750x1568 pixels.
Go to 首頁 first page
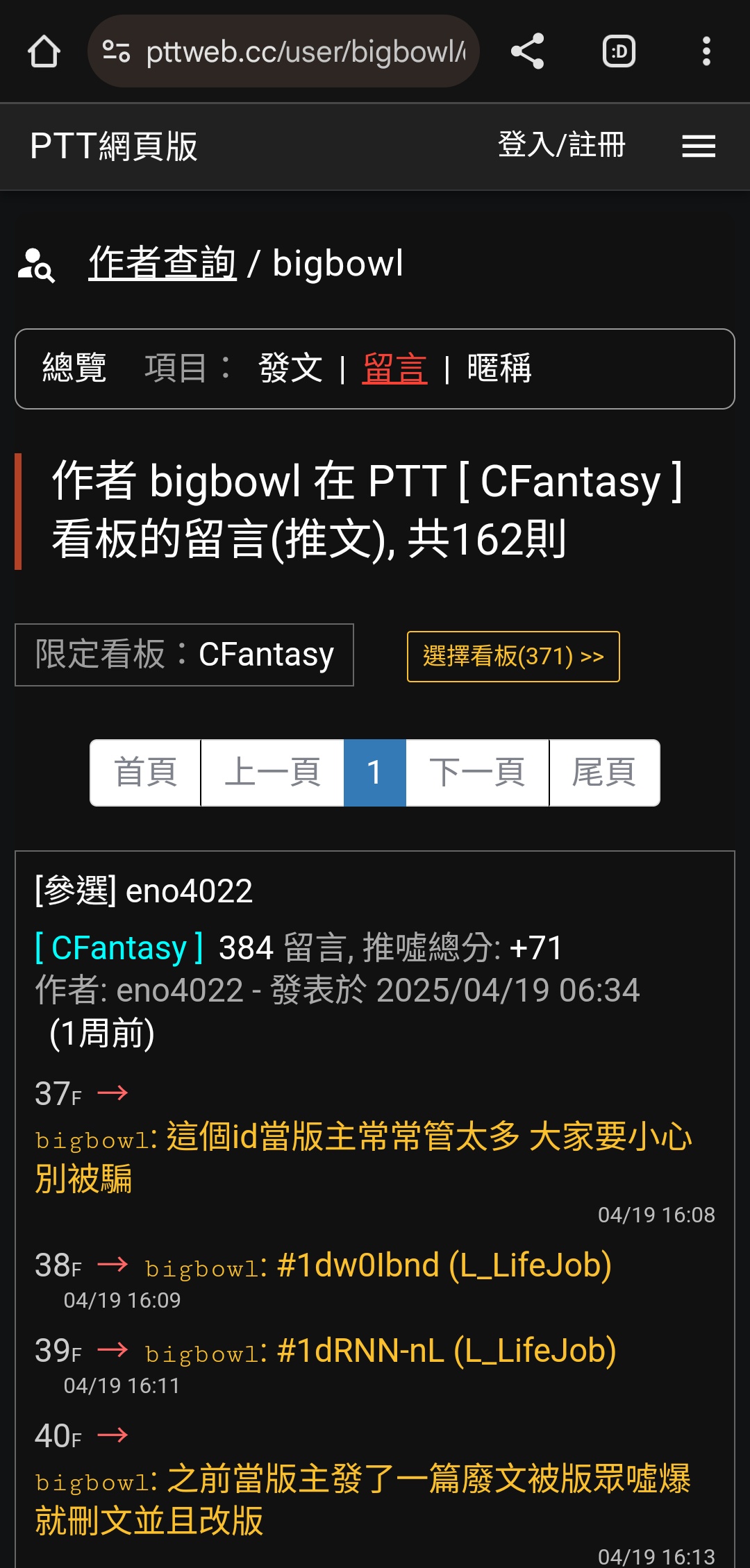pos(145,773)
